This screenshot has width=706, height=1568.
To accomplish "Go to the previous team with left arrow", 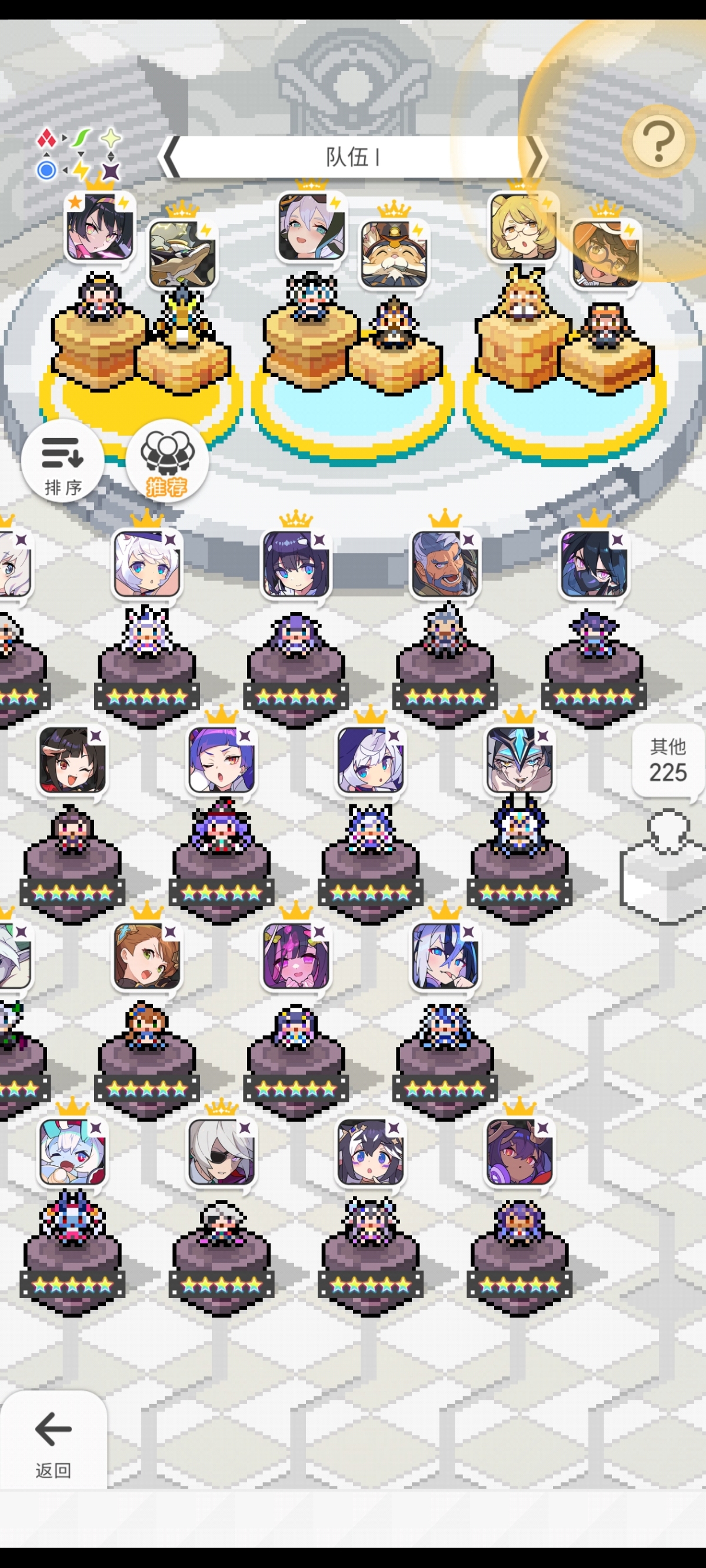I will pos(171,156).
